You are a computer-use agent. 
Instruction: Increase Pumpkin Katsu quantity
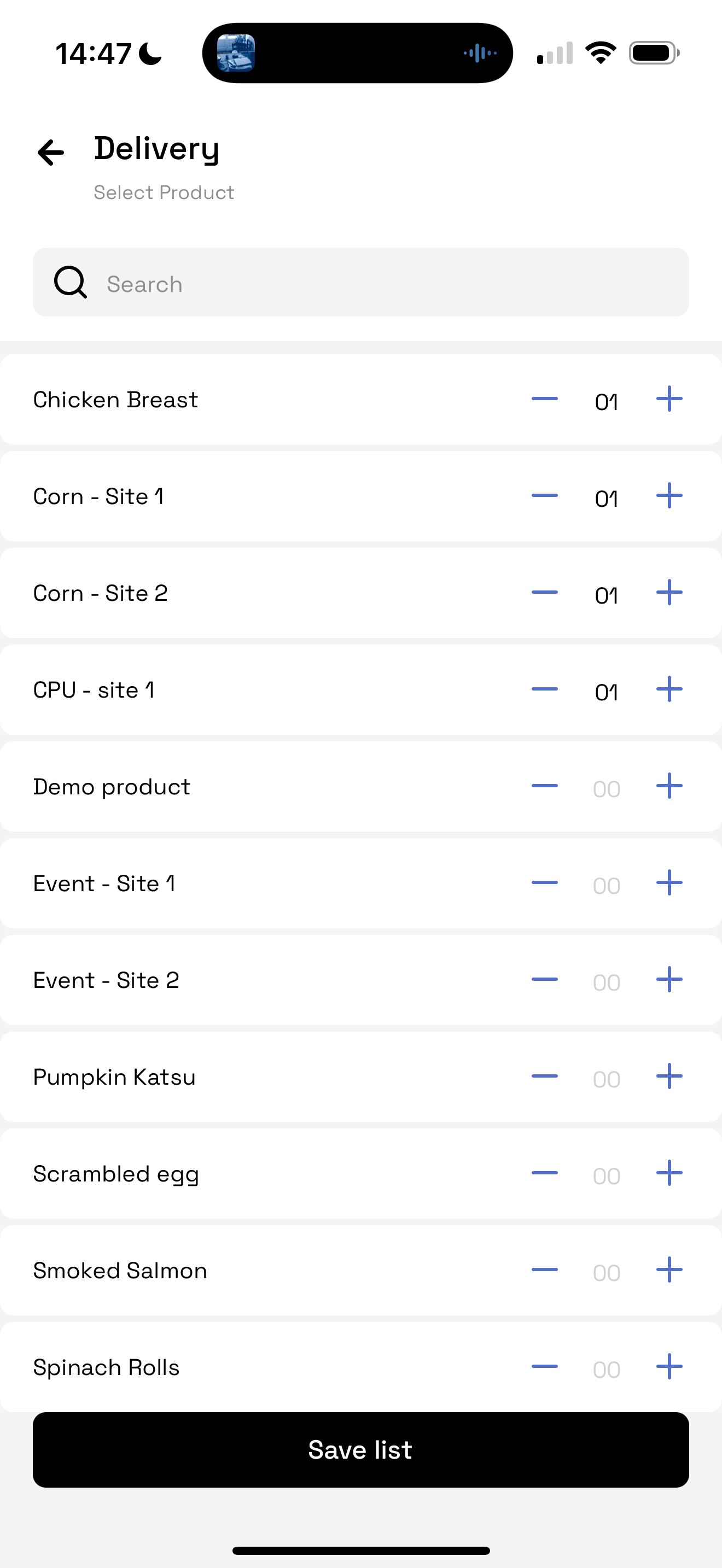coord(668,1077)
